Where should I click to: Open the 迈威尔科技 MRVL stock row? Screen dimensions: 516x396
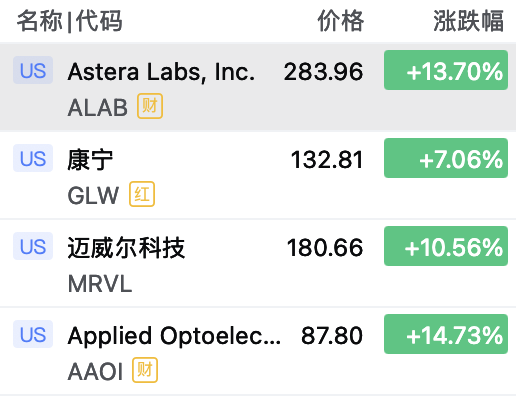258,263
